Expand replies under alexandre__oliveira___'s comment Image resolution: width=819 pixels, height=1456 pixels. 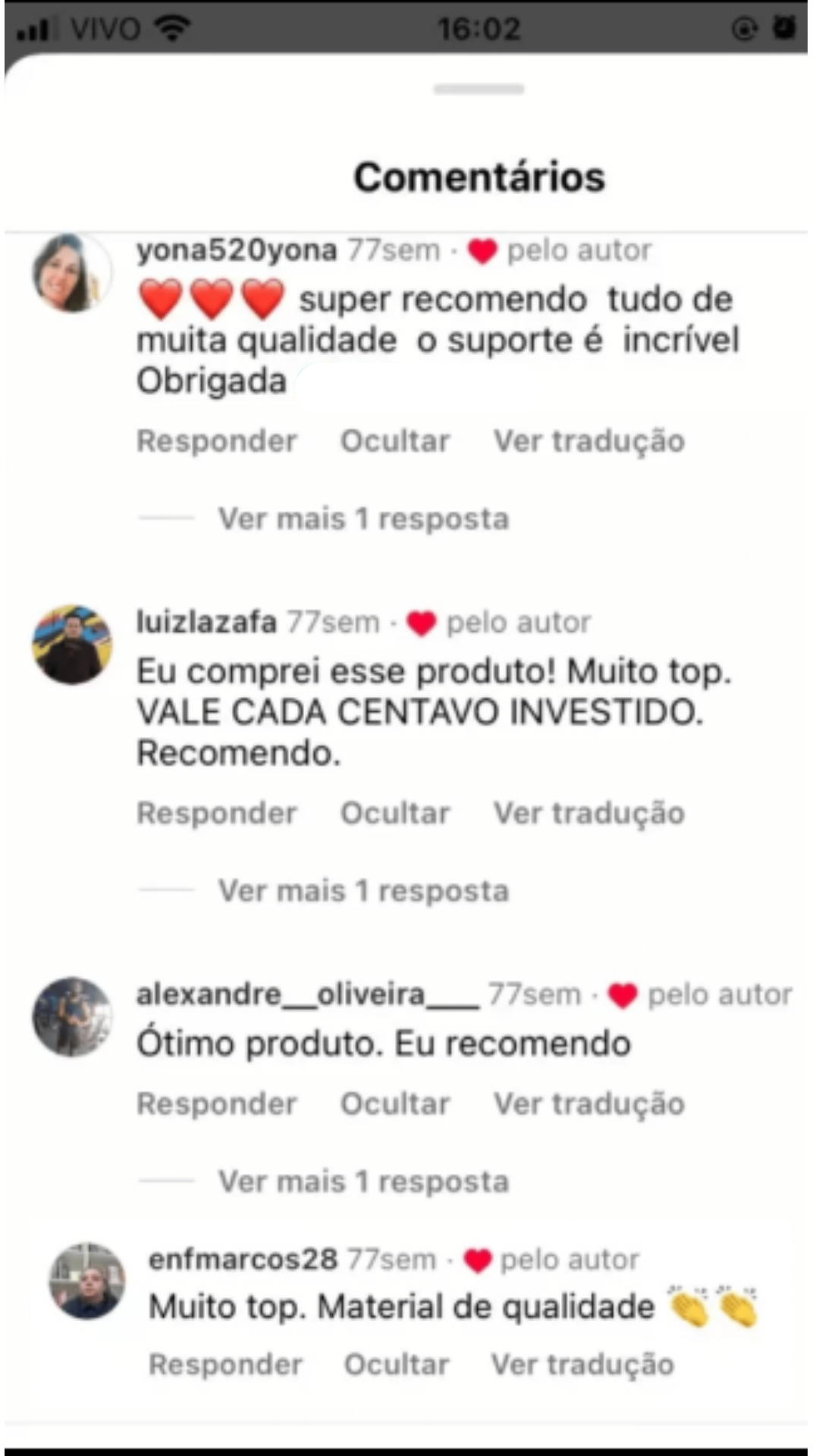[362, 1181]
